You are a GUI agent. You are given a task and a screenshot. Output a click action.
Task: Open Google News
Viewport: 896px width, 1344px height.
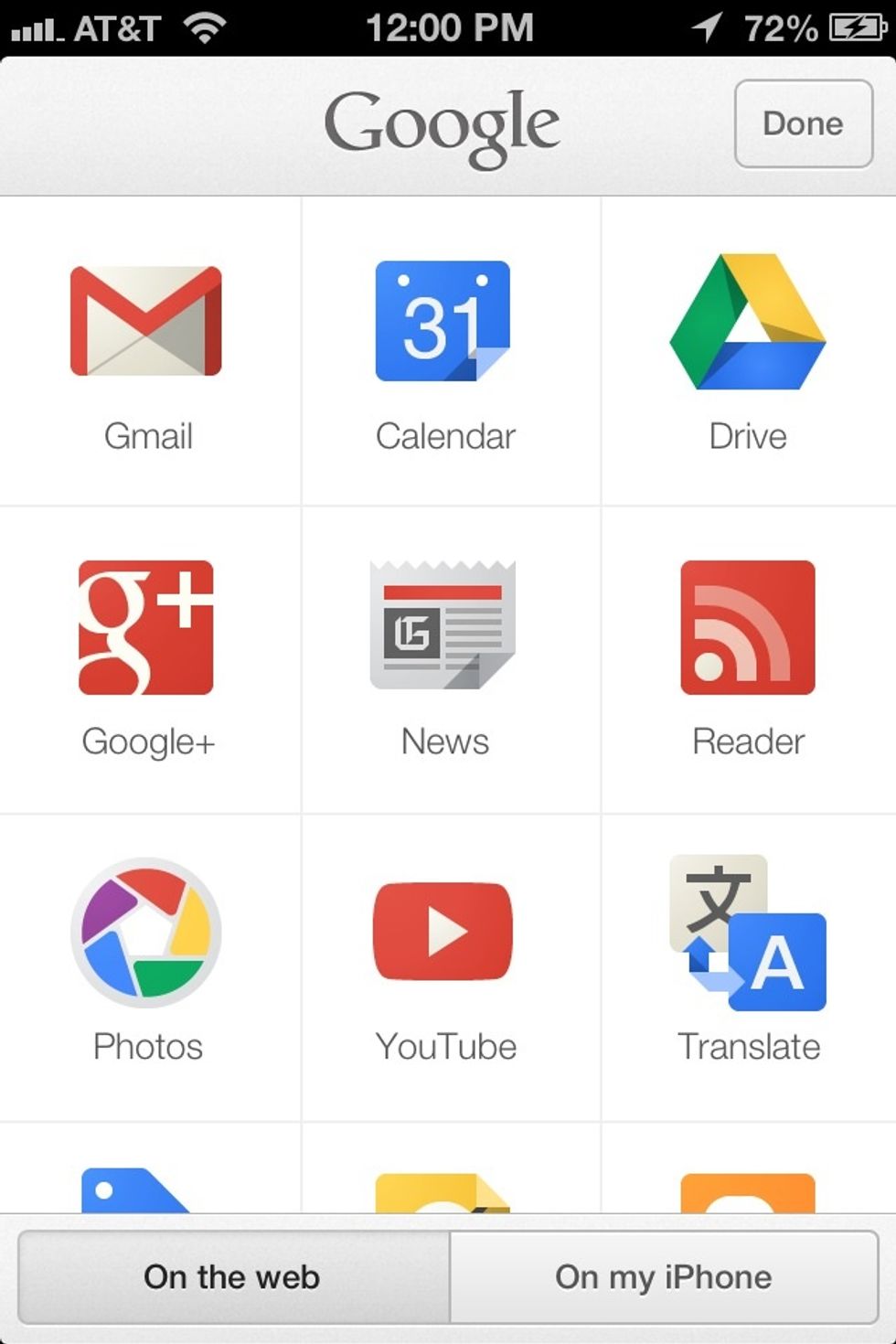tap(445, 624)
